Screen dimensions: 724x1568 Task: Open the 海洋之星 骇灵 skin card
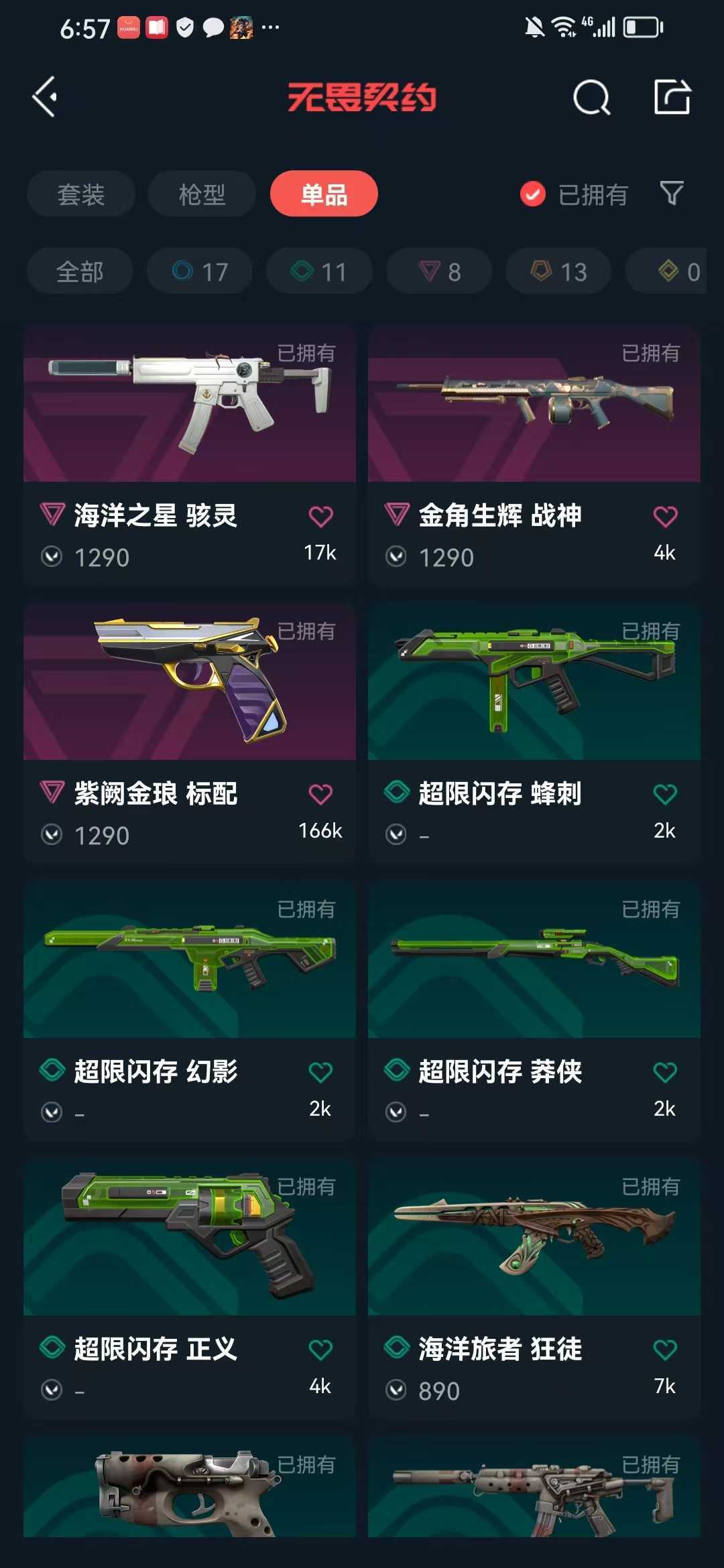point(190,456)
